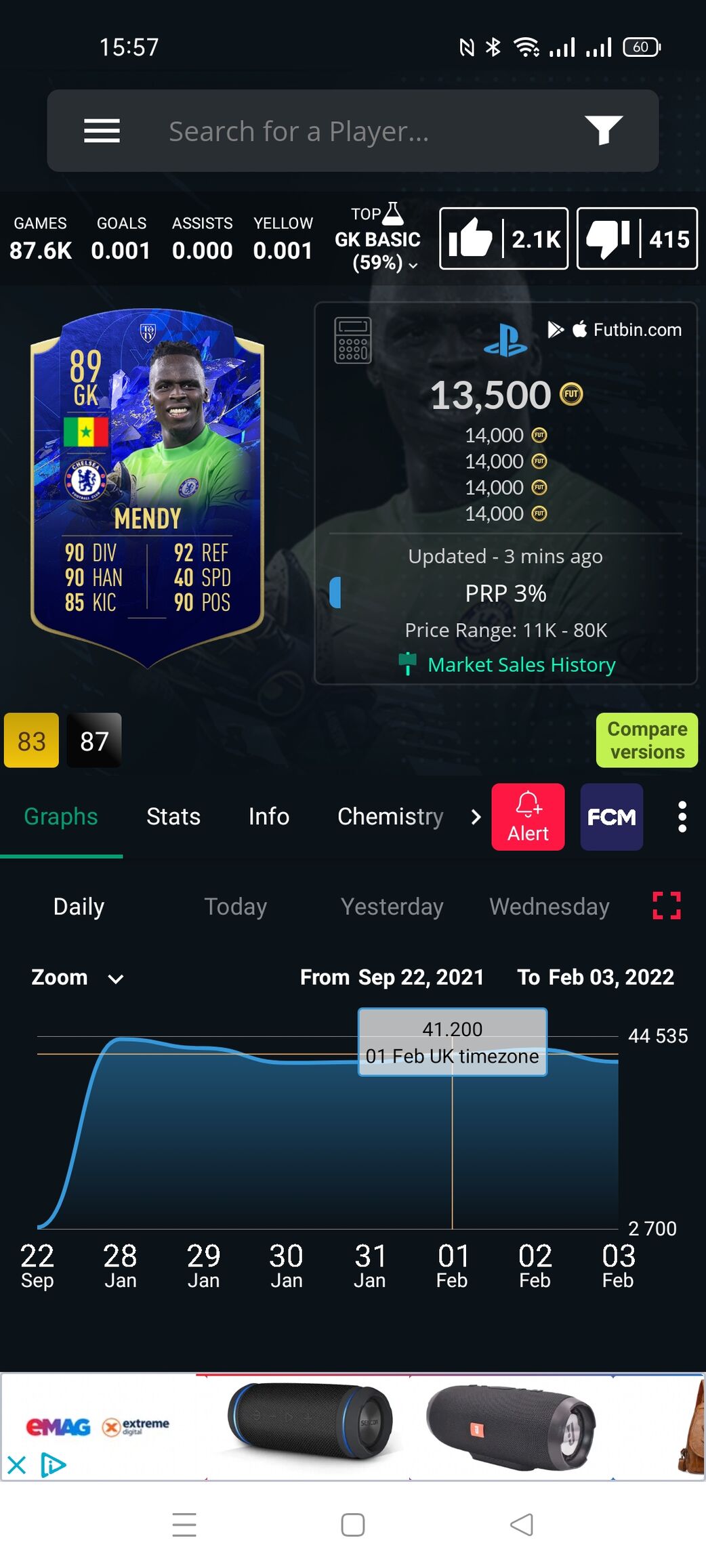
Task: Select the Yesterday graph view
Action: pyautogui.click(x=392, y=907)
